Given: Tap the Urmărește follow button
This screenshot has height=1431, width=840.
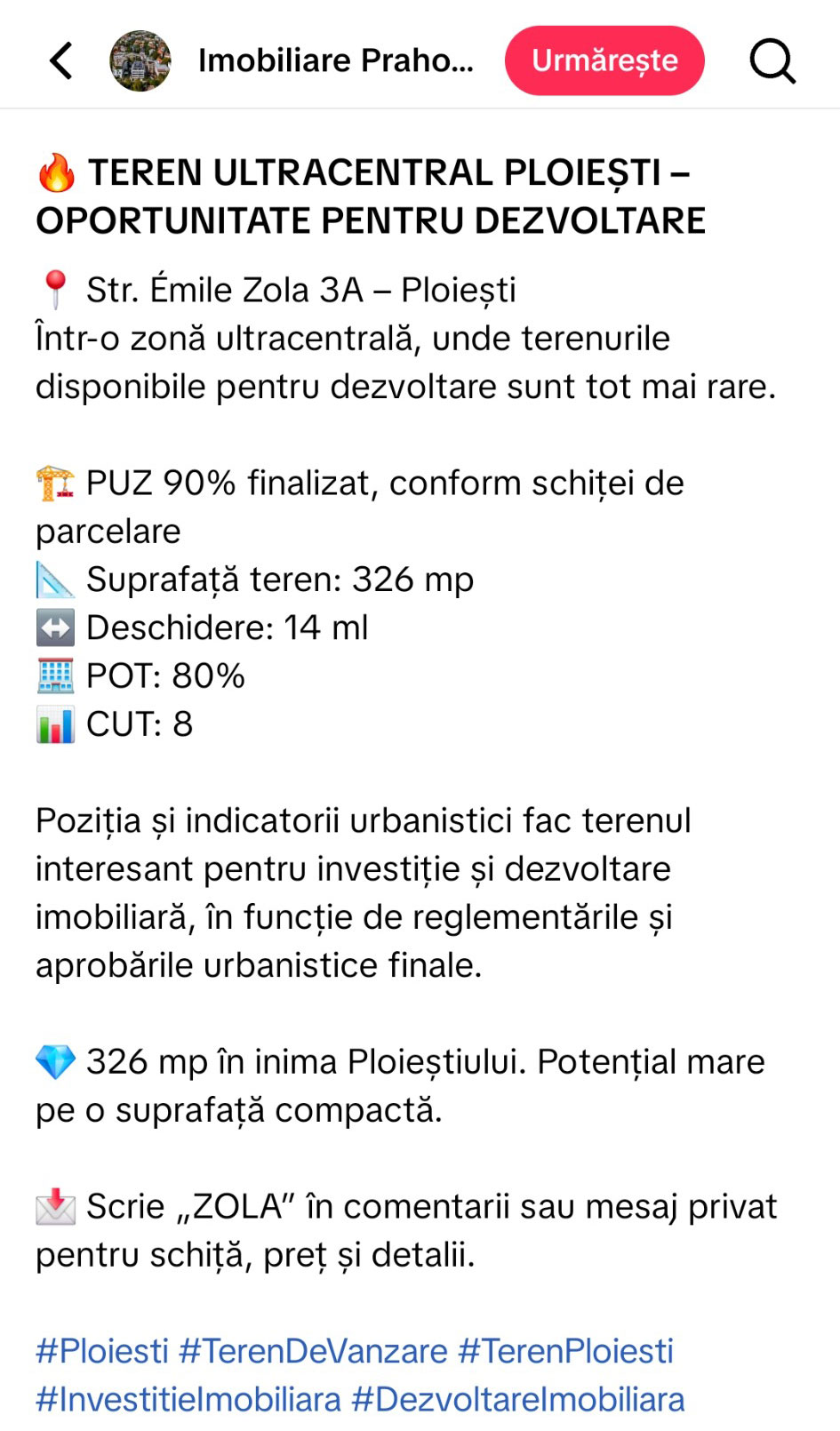Looking at the screenshot, I should 604,60.
